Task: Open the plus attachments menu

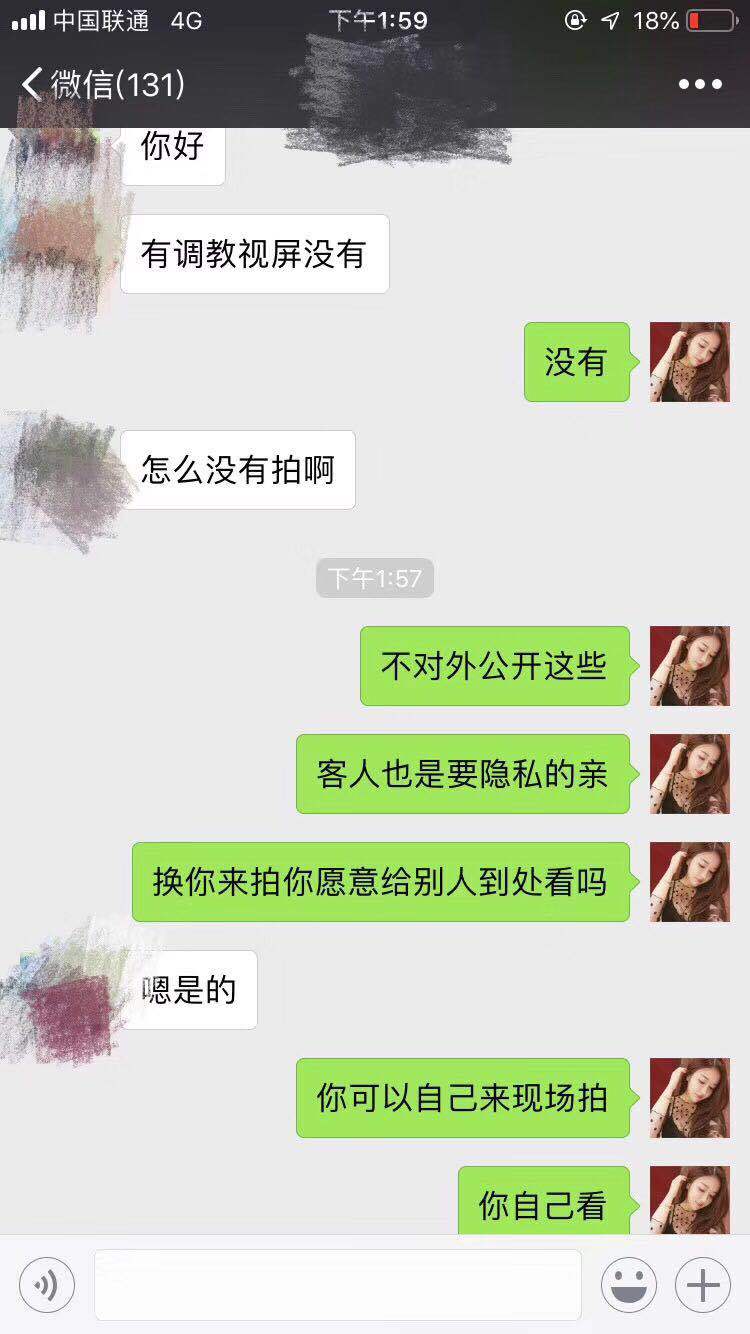Action: coord(703,1285)
